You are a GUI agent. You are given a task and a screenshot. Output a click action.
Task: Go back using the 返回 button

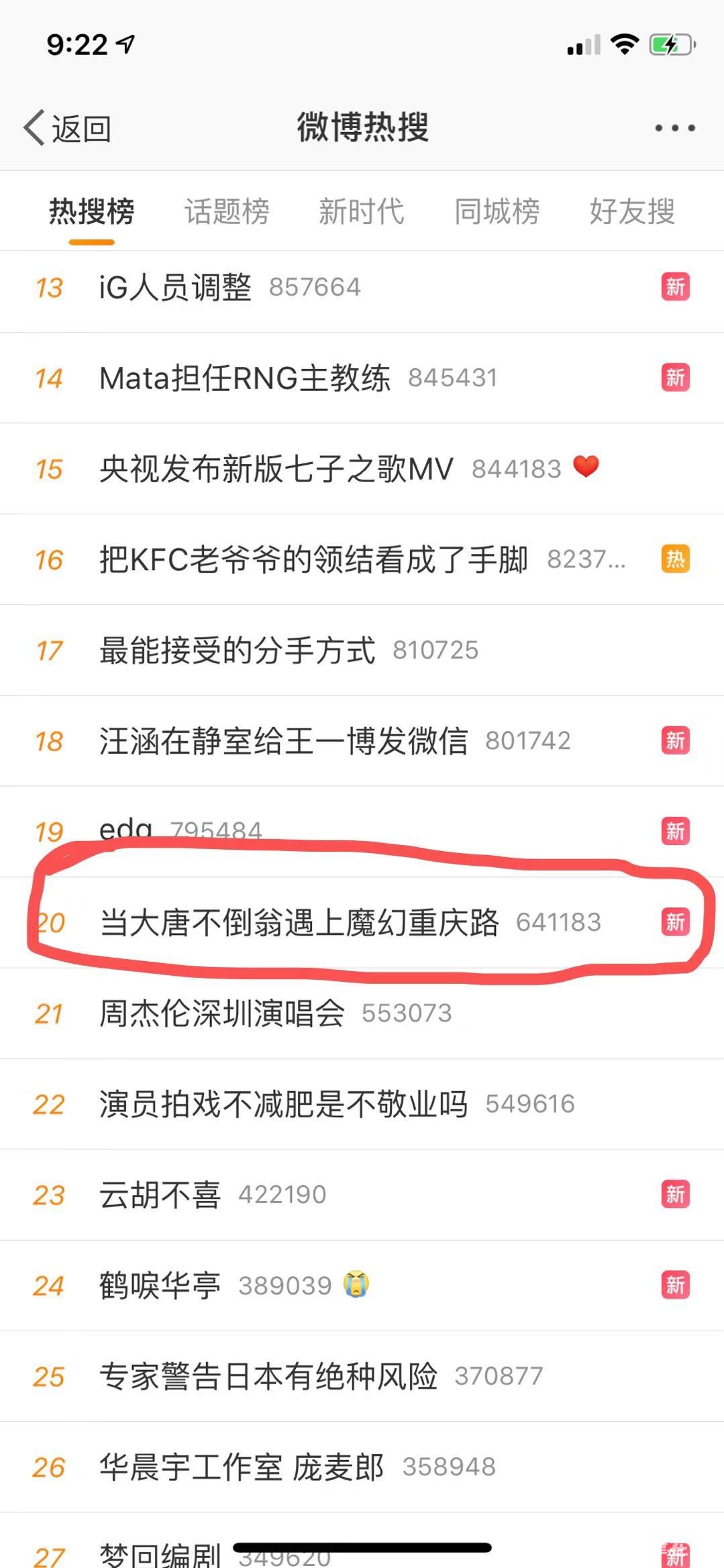(68, 127)
